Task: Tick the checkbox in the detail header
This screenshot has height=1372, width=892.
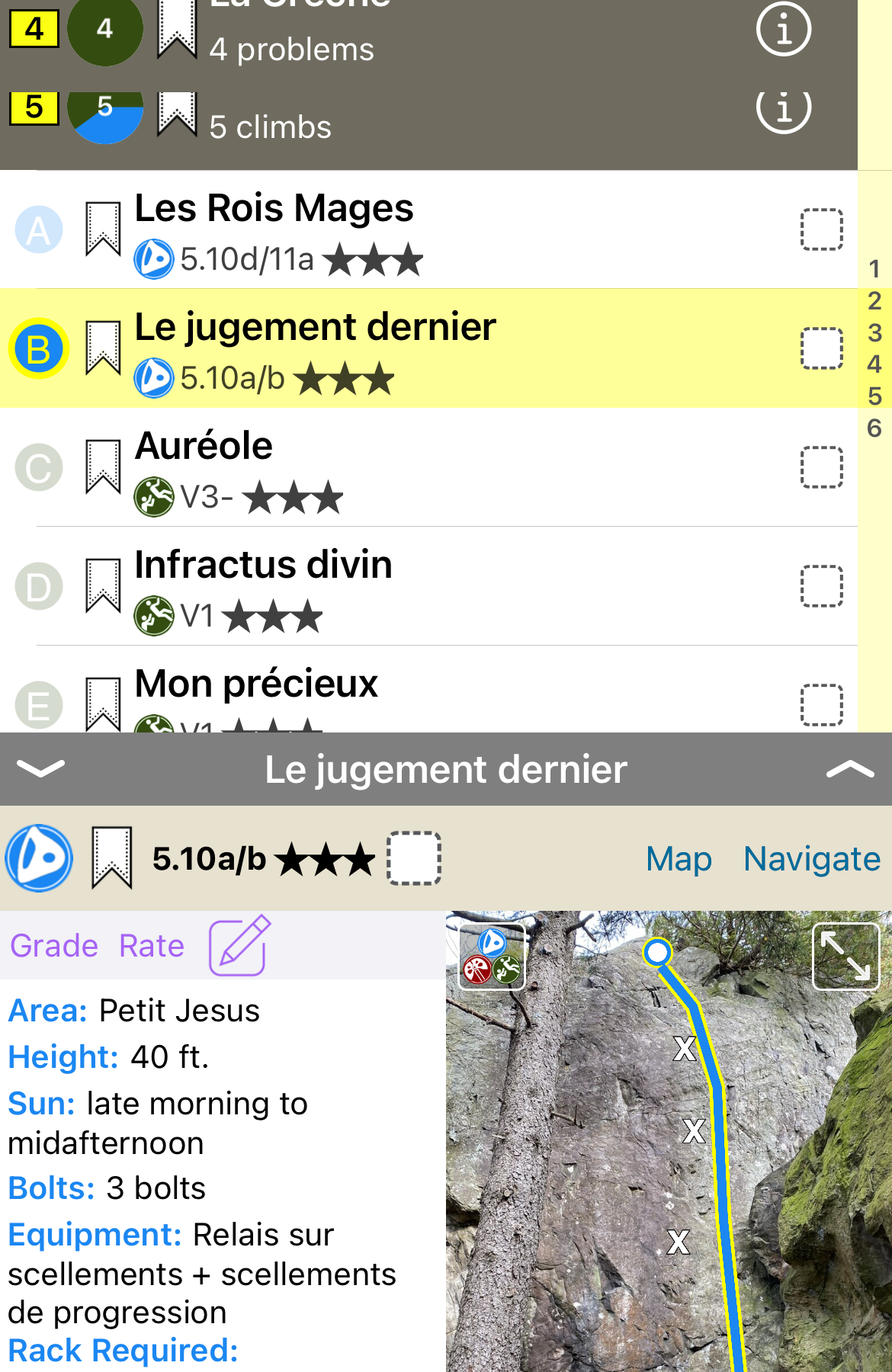Action: pyautogui.click(x=414, y=858)
